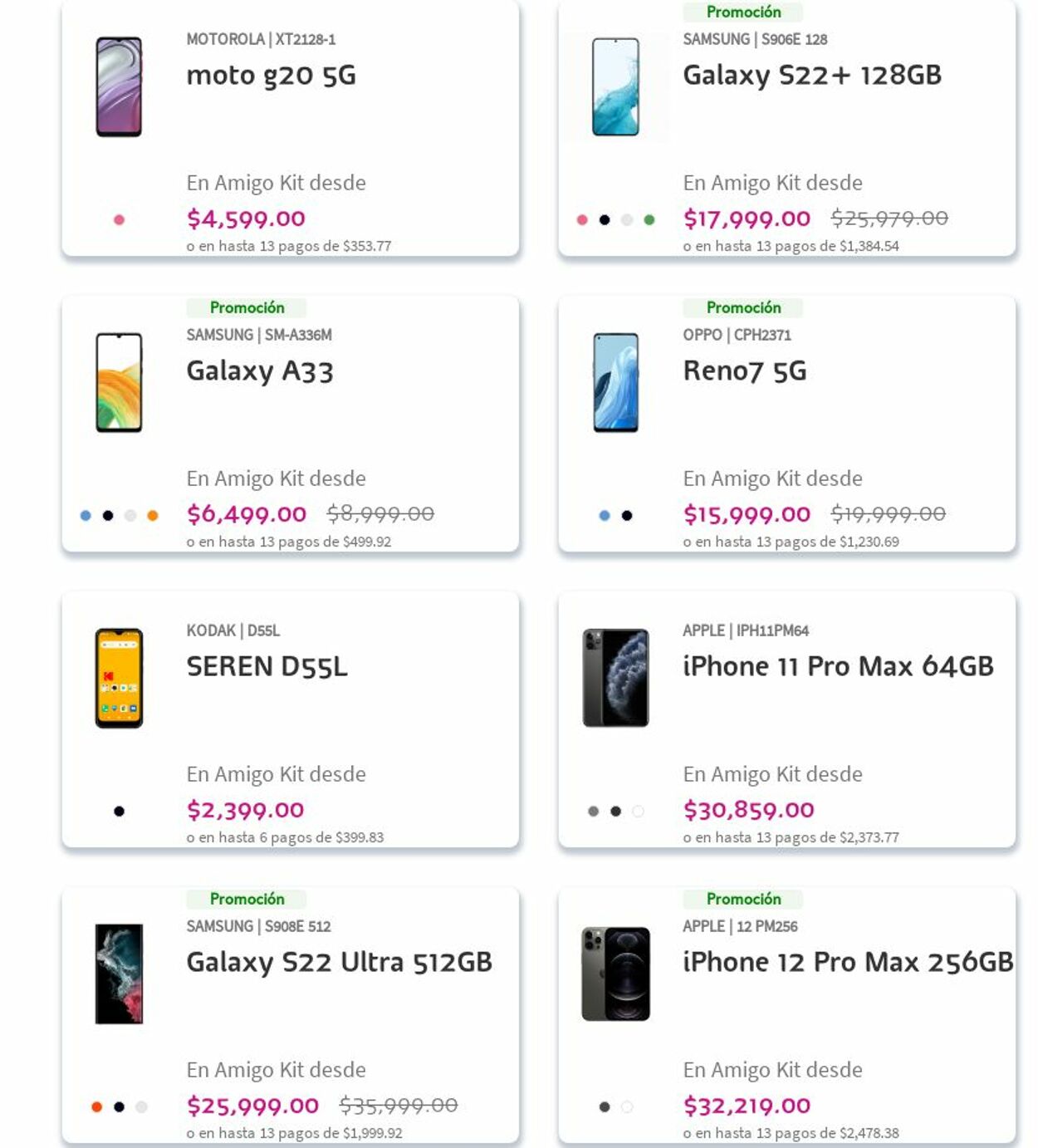Pick the pink swatch on Galaxy S22+
The width and height of the screenshot is (1038, 1148).
(x=582, y=220)
